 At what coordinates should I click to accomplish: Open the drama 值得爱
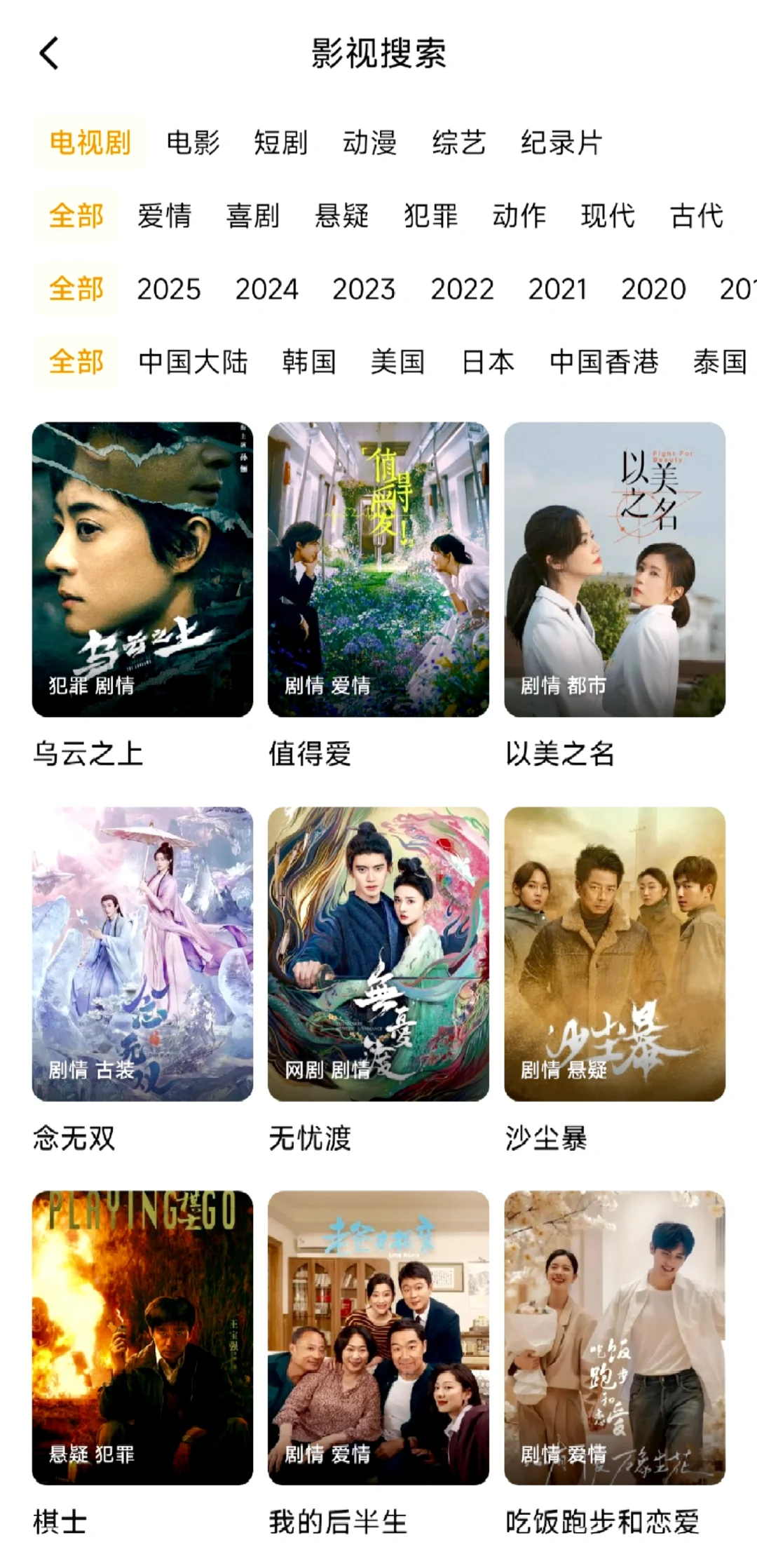(x=378, y=569)
